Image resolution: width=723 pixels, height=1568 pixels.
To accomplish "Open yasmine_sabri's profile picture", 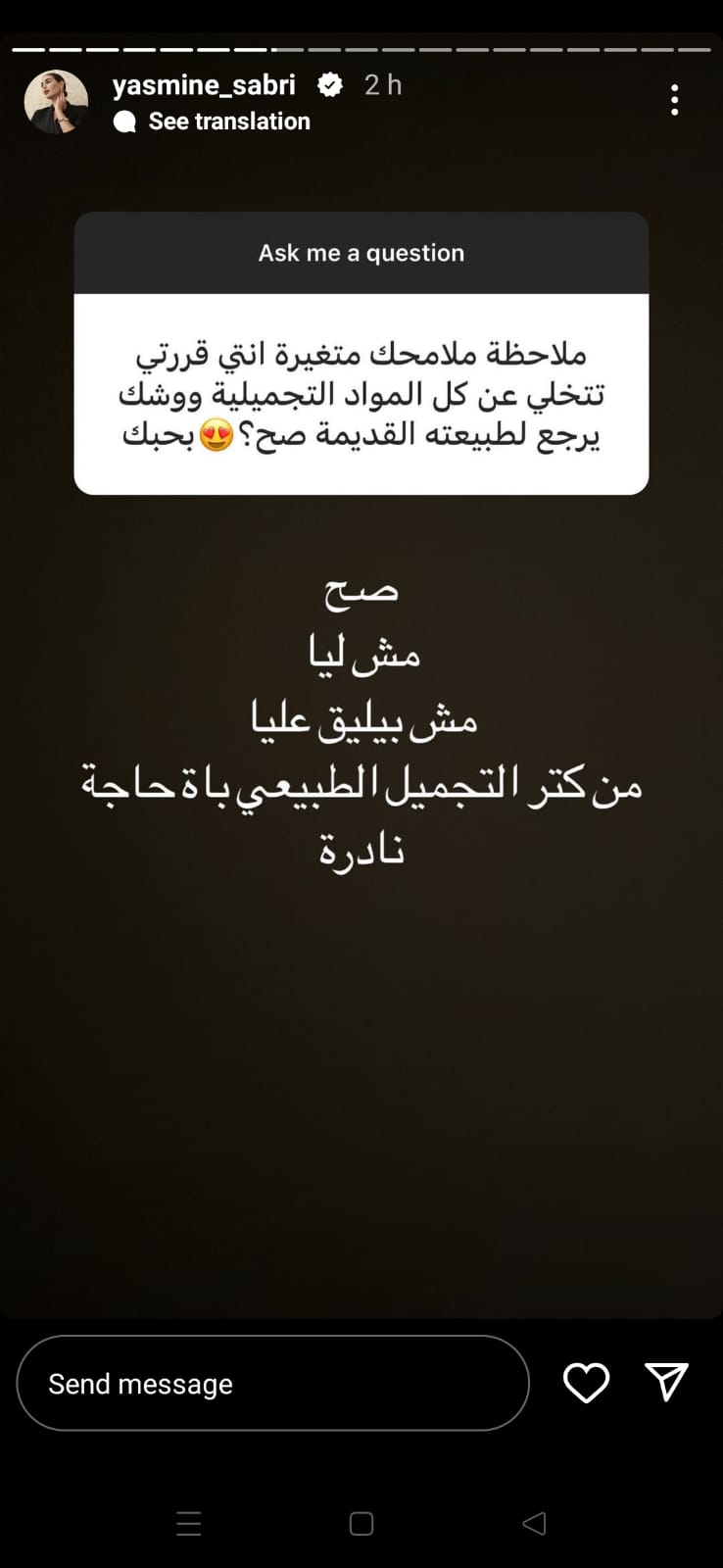I will pyautogui.click(x=56, y=102).
